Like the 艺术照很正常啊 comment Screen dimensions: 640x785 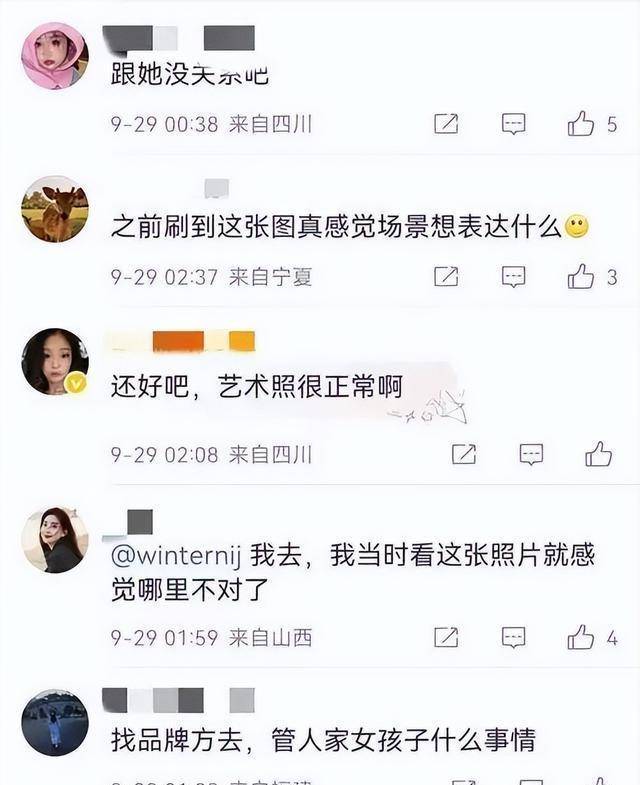pyautogui.click(x=598, y=454)
